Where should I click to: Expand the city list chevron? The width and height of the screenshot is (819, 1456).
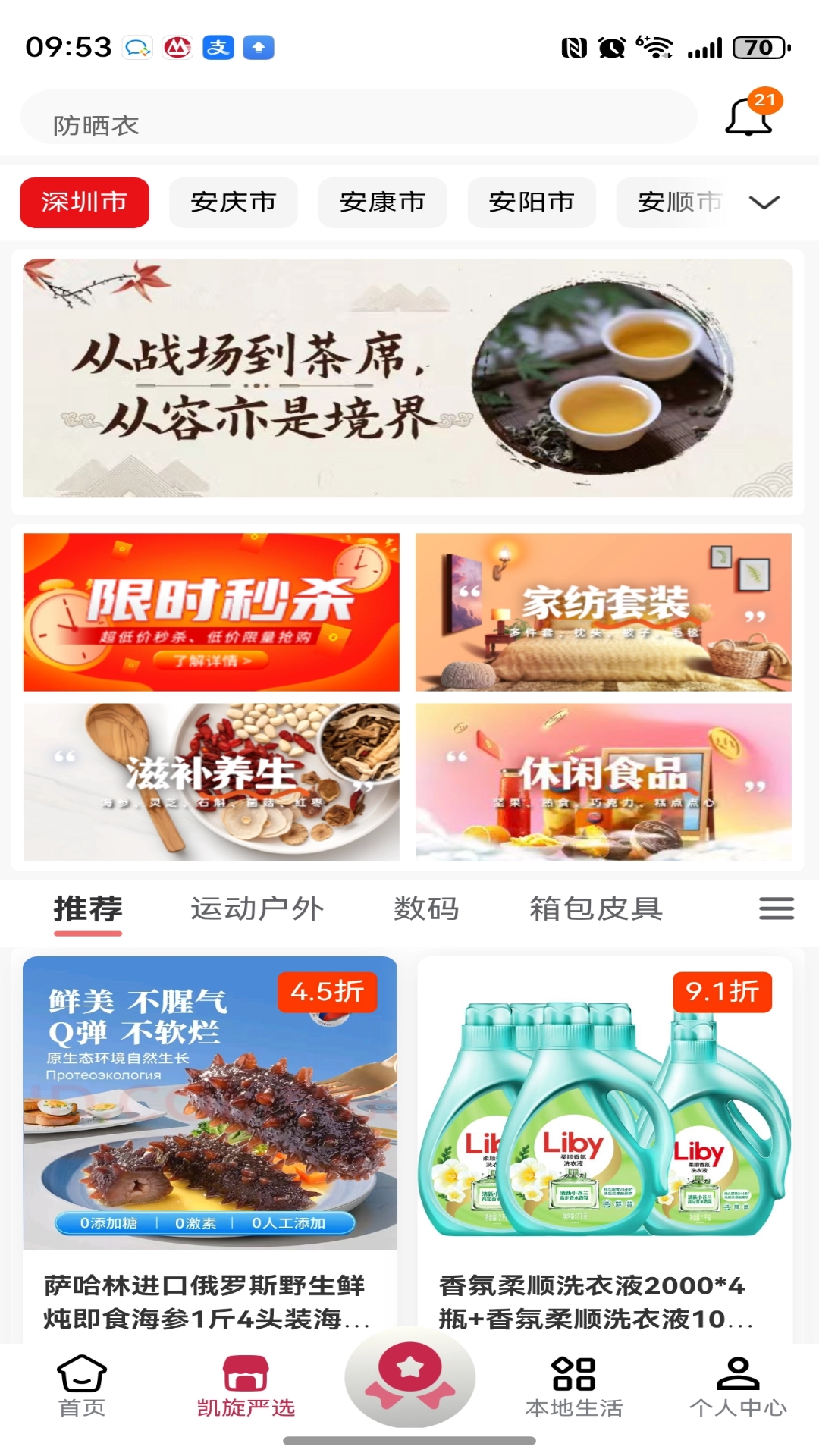[x=765, y=202]
